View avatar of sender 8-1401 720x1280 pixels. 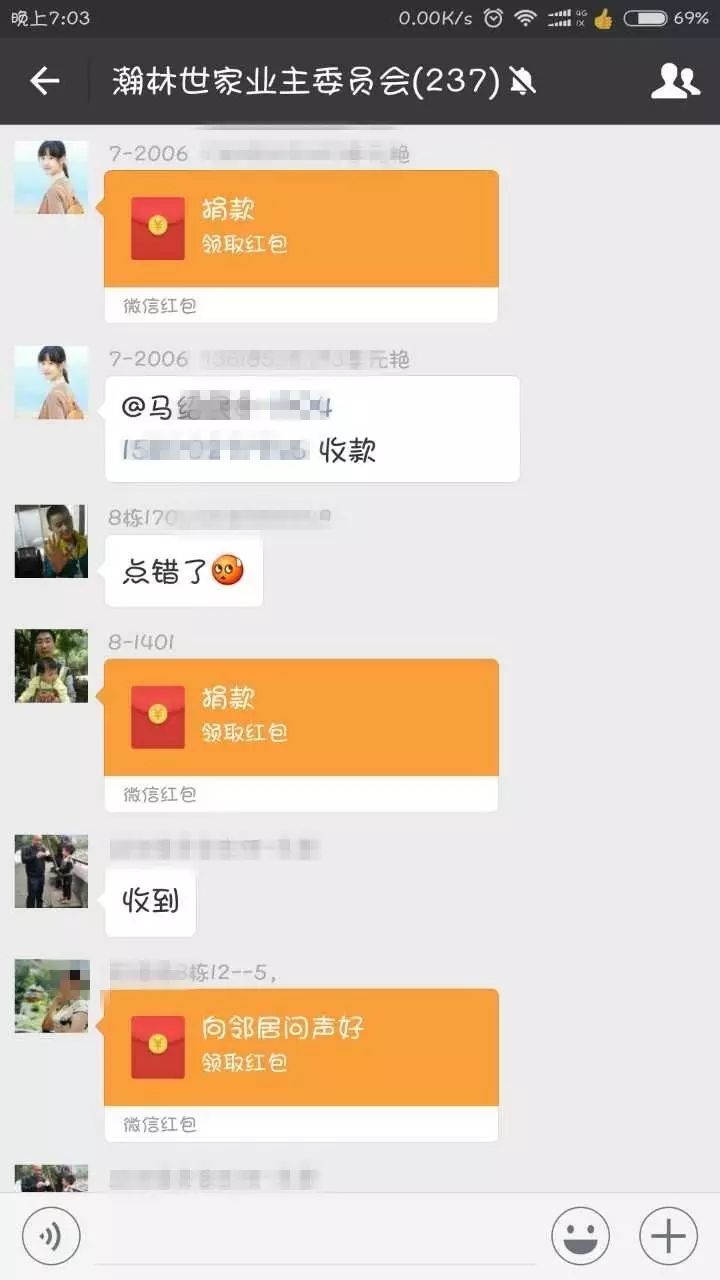[x=51, y=666]
